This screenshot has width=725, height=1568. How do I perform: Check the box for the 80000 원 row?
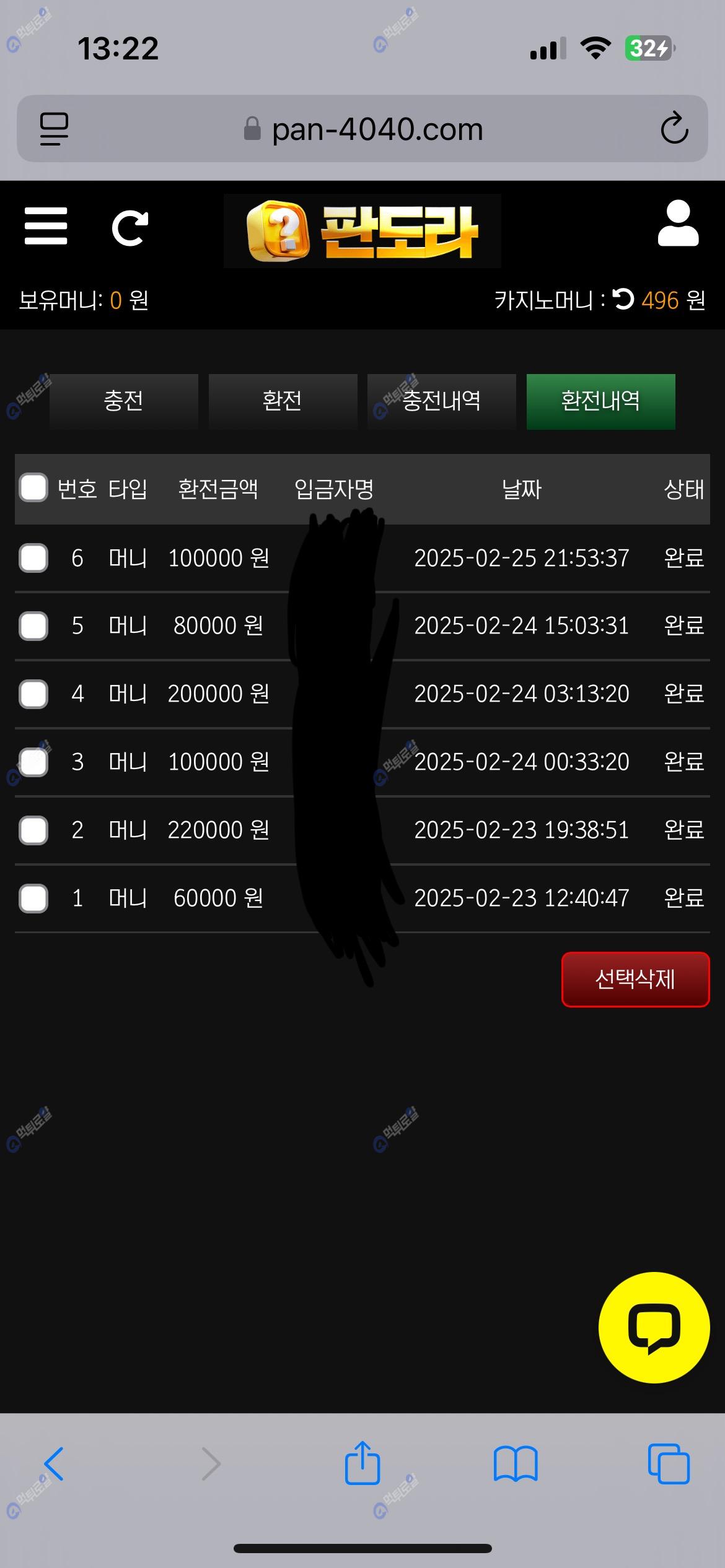pyautogui.click(x=33, y=626)
